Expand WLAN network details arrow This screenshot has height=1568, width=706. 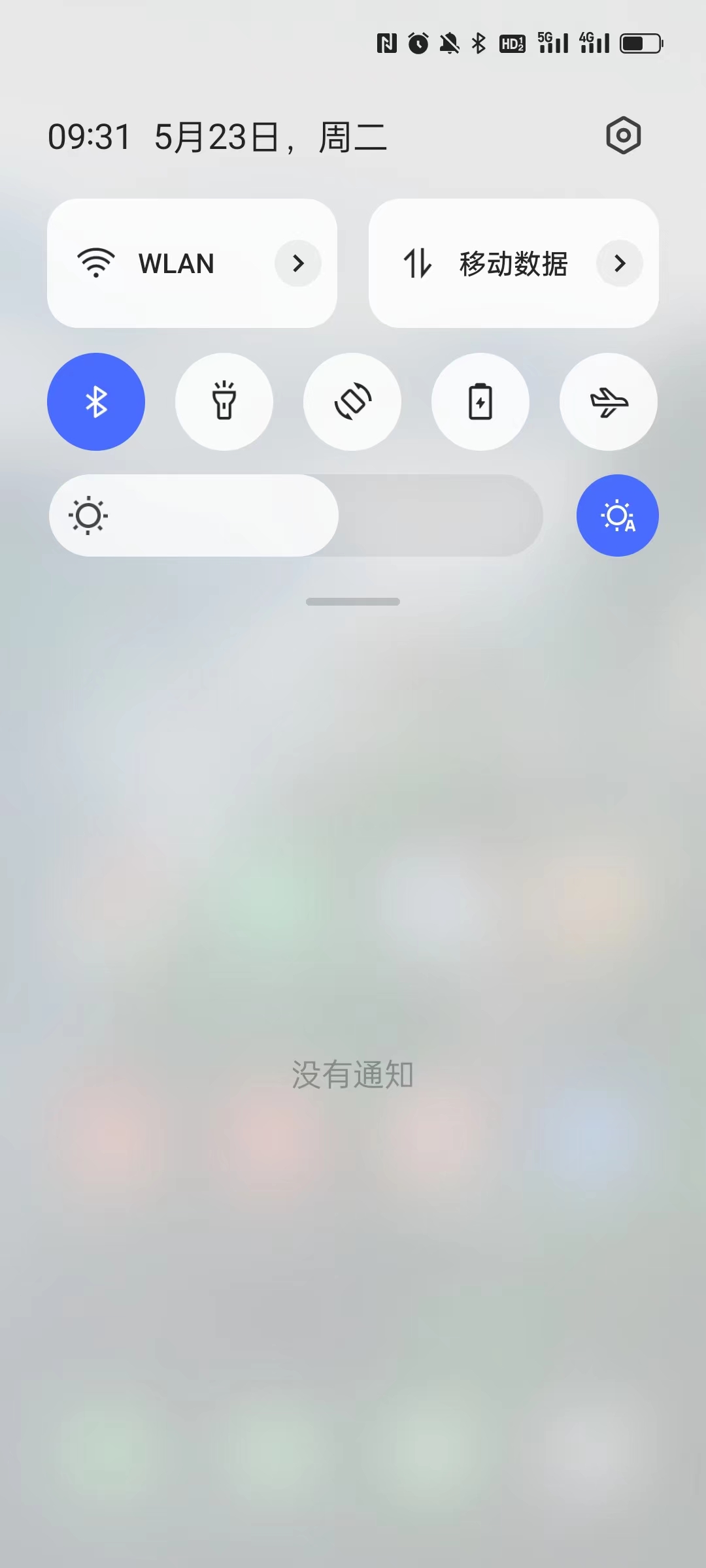click(x=298, y=263)
